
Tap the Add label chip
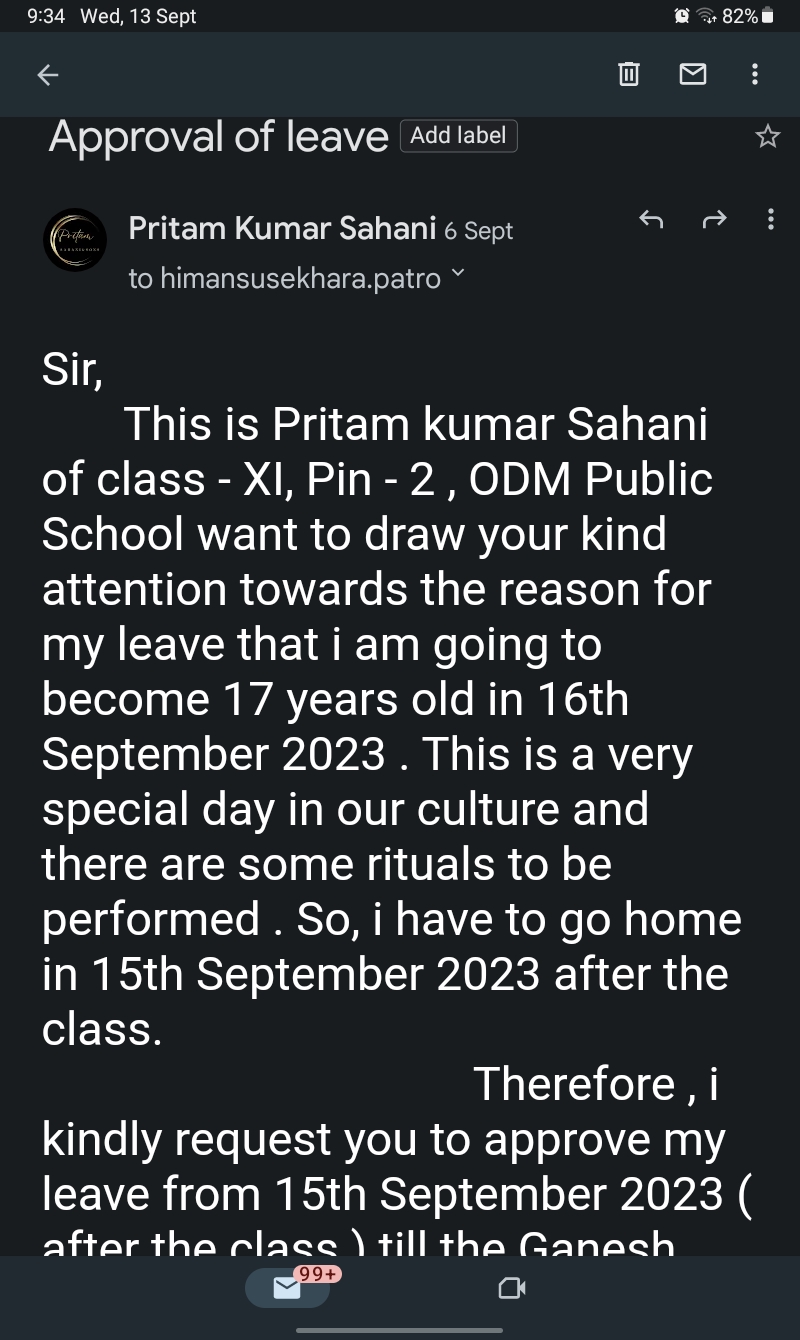(458, 136)
